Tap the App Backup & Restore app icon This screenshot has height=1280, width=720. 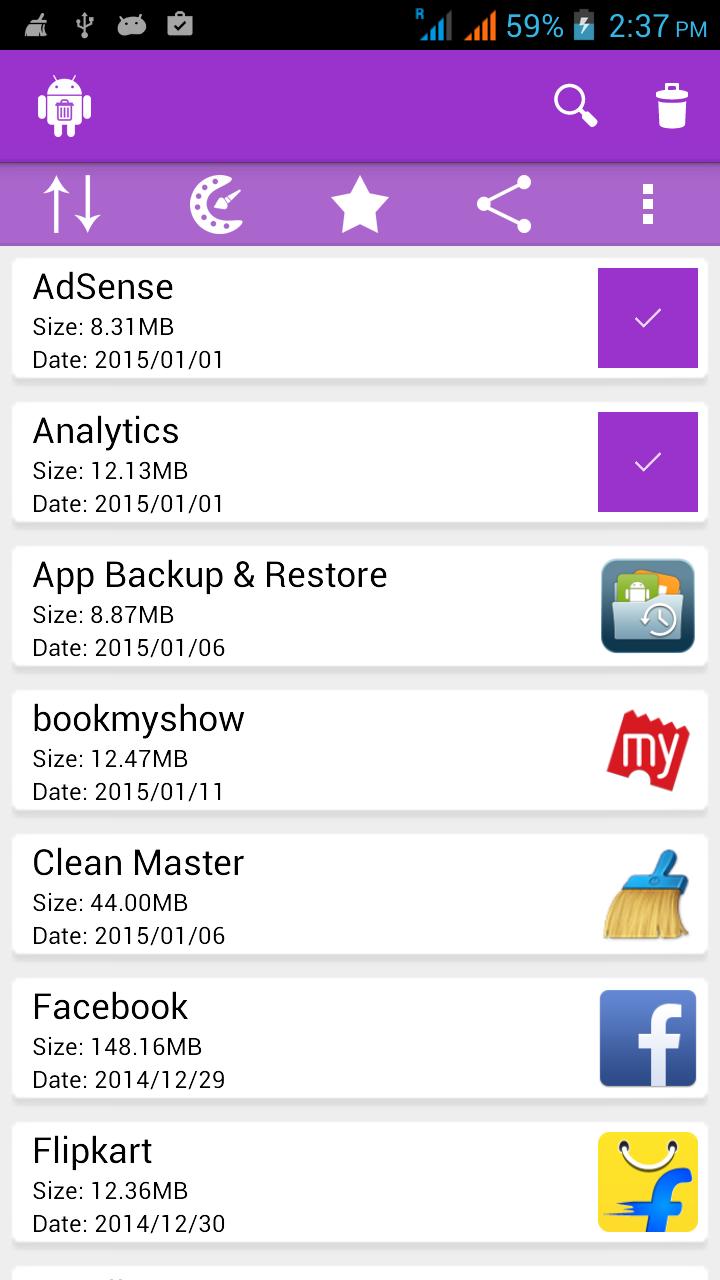(x=647, y=606)
